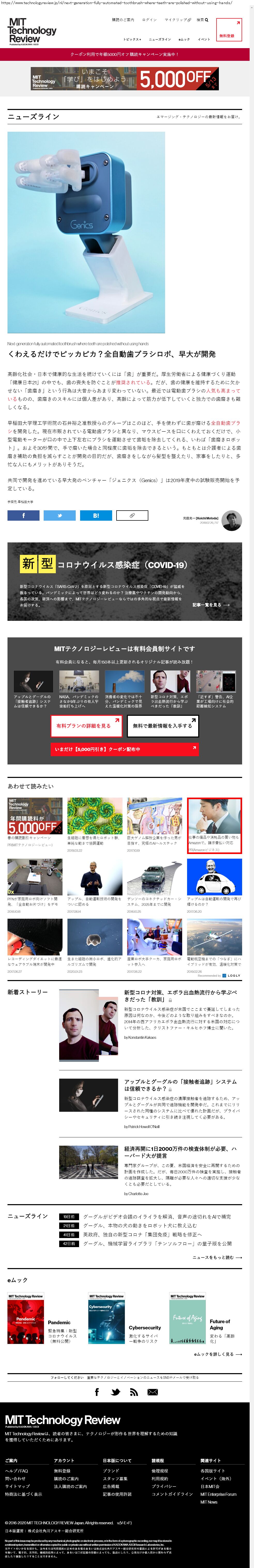This screenshot has height=1568, width=254.
Task: Tap ニュースをもっと読む link
Action: [216, 1257]
